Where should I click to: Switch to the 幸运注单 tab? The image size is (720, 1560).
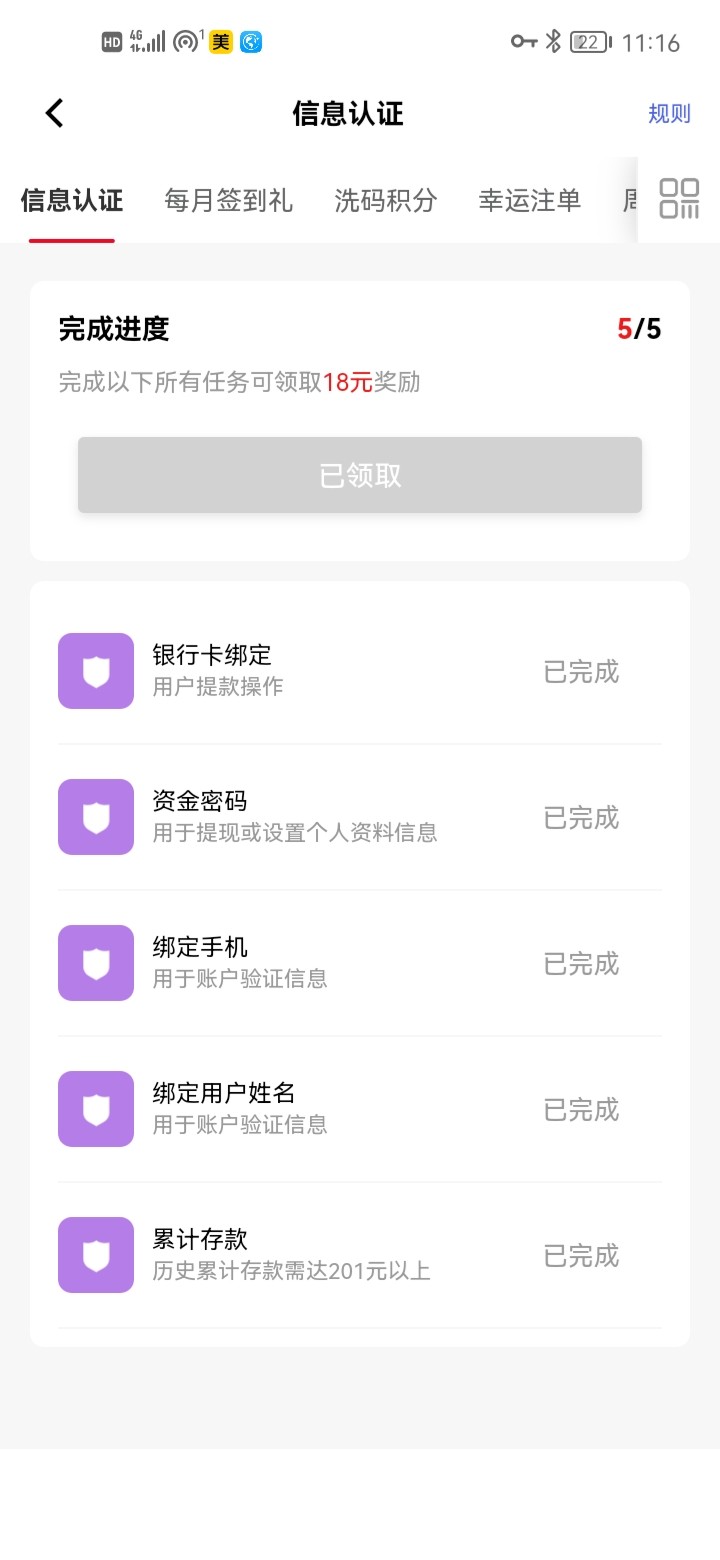[530, 200]
